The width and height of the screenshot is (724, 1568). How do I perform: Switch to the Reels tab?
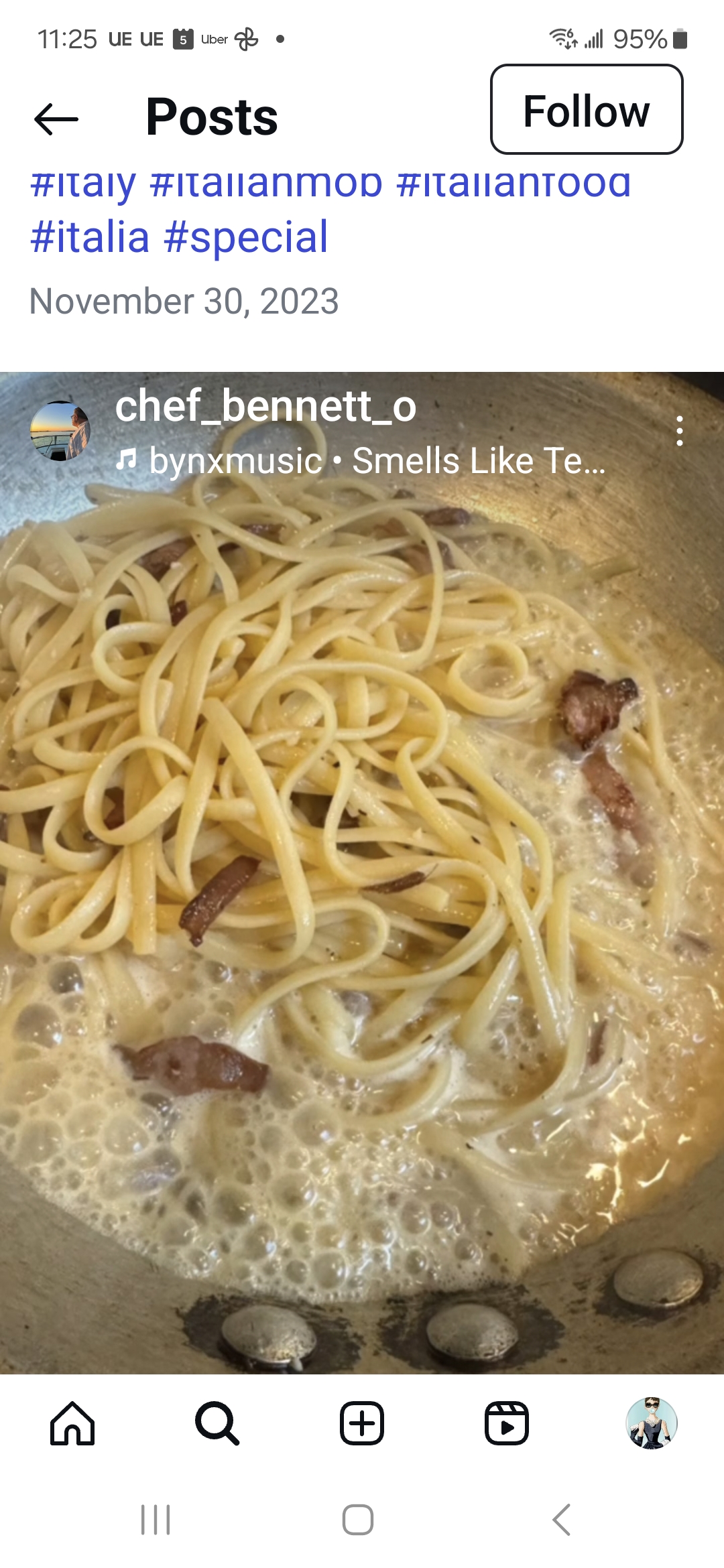pyautogui.click(x=507, y=1423)
